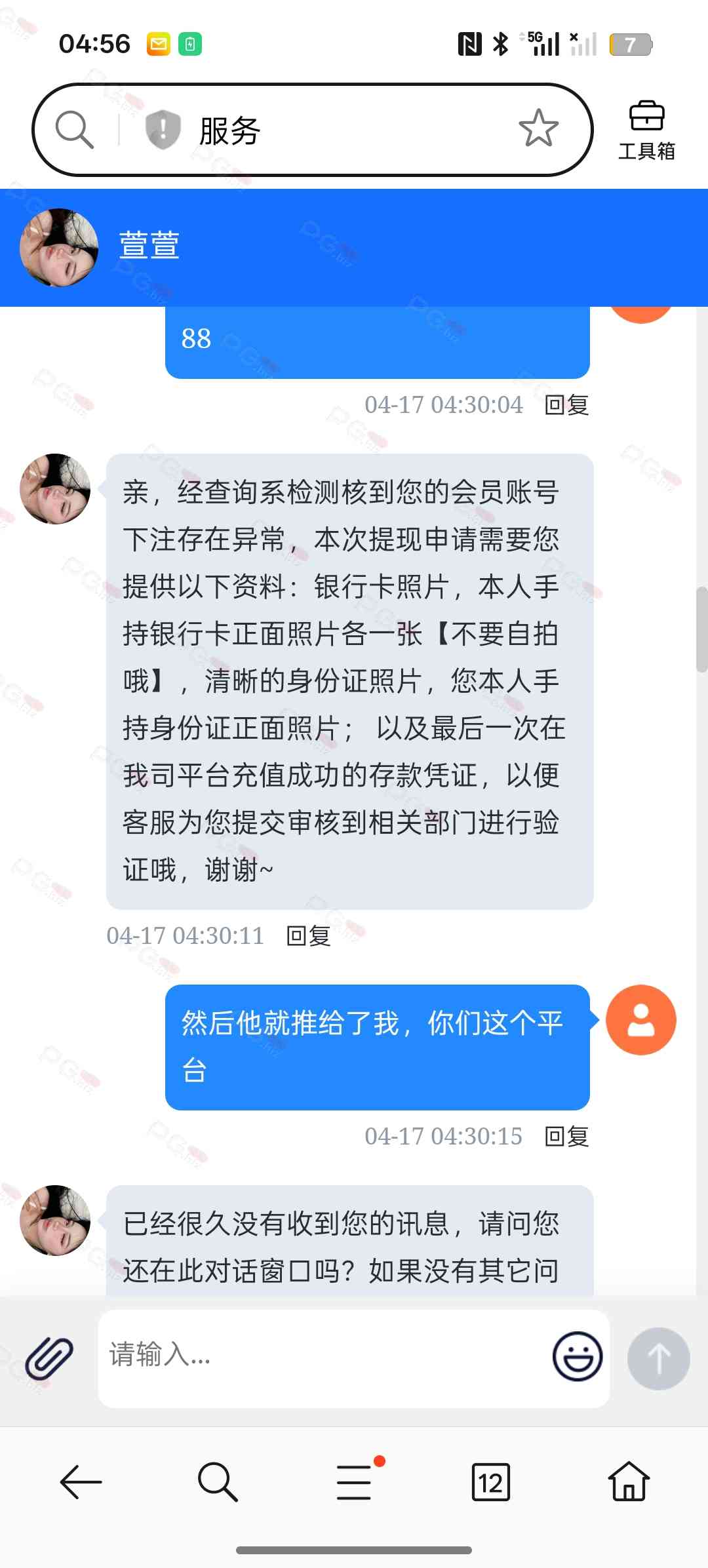The height and width of the screenshot is (1568, 708).
Task: Bookmark this page with the star
Action: pyautogui.click(x=538, y=128)
